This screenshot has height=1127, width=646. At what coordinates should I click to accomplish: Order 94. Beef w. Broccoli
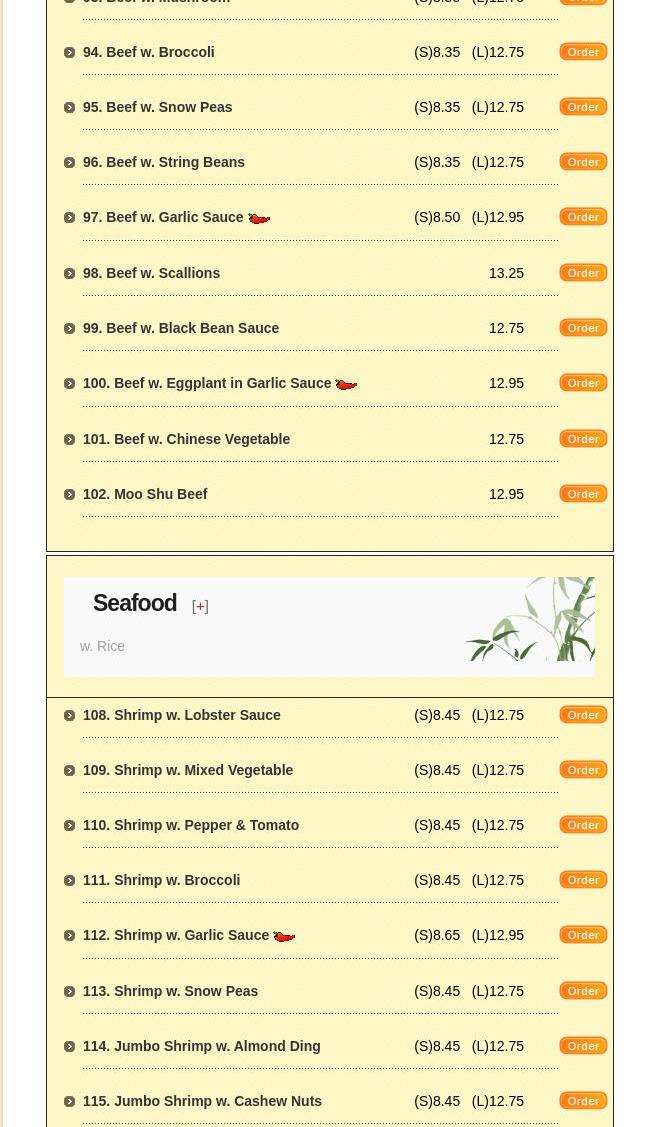(x=583, y=52)
